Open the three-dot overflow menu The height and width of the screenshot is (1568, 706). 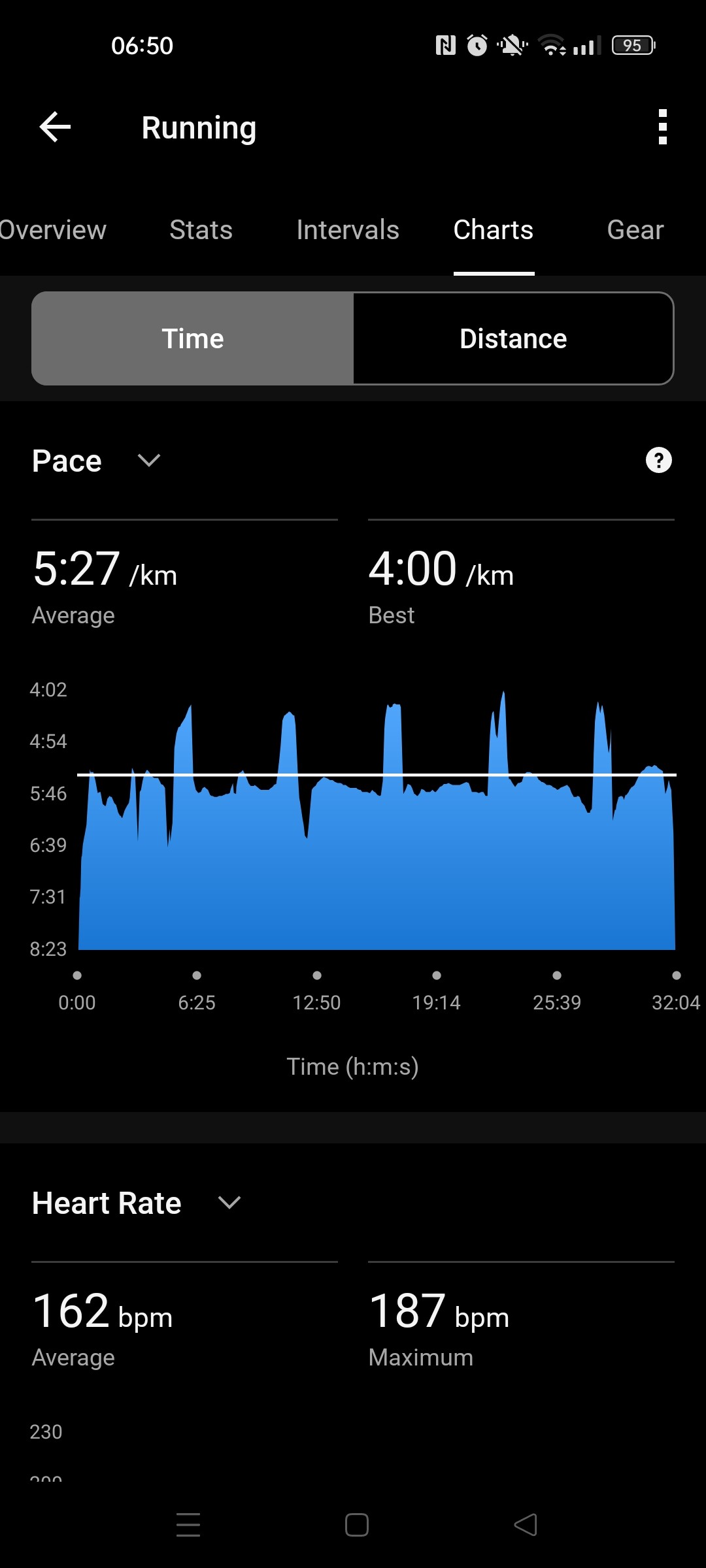662,127
